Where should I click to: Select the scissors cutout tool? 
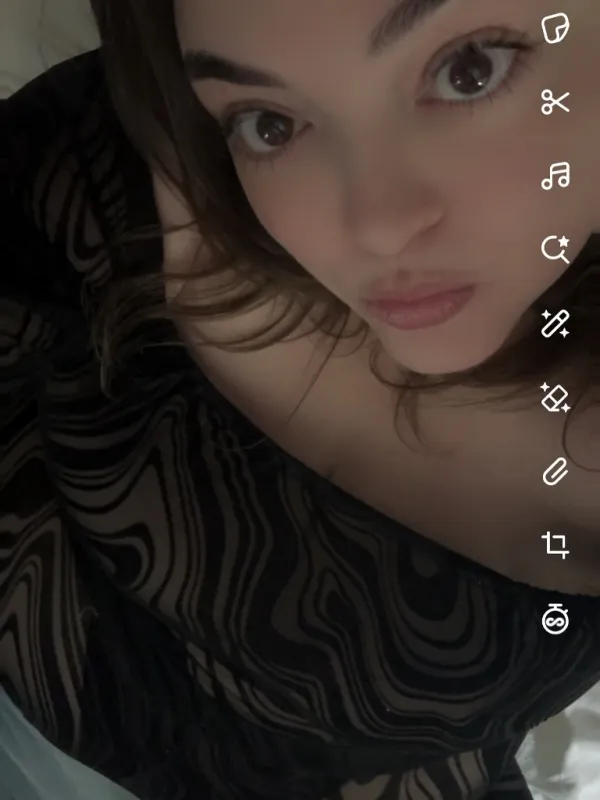pos(555,101)
